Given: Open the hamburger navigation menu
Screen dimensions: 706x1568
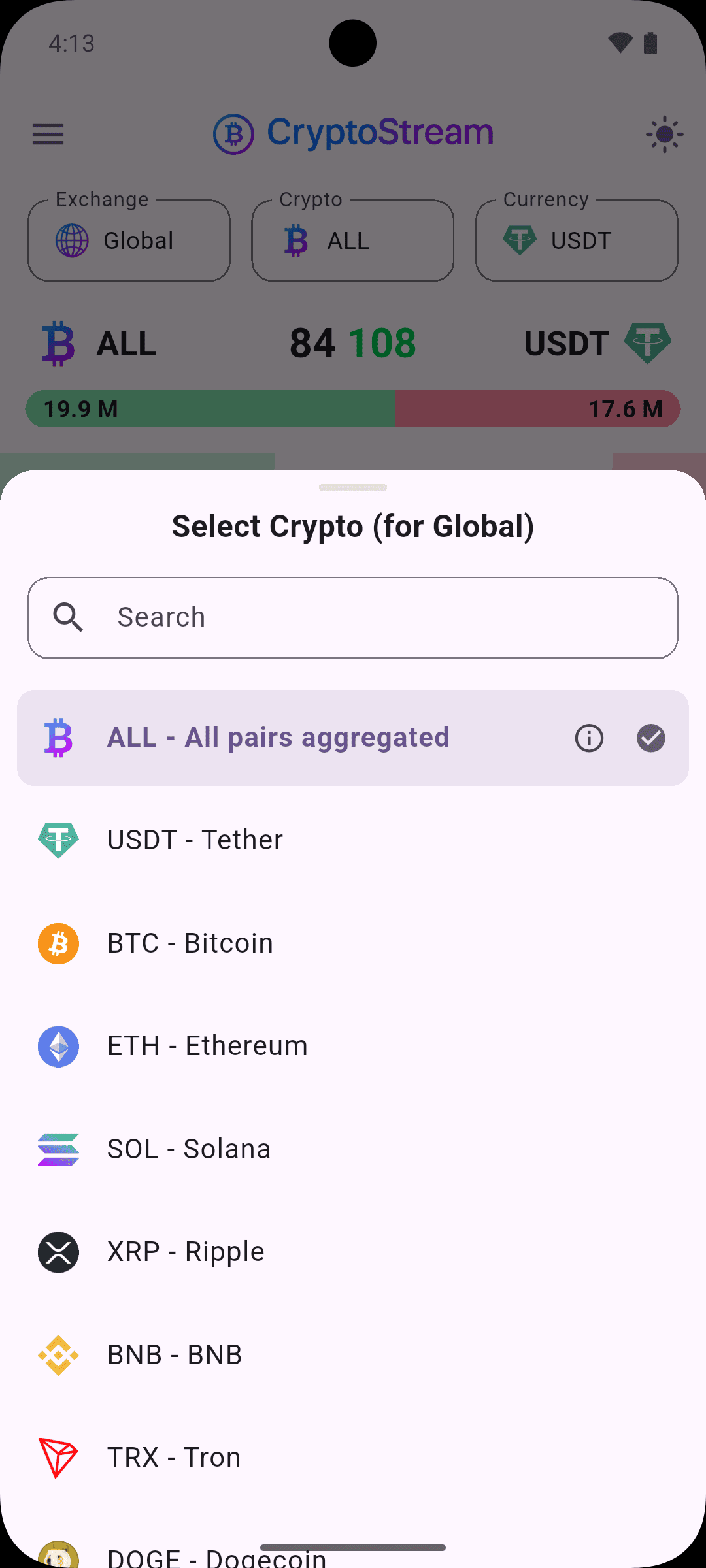Looking at the screenshot, I should coord(47,135).
